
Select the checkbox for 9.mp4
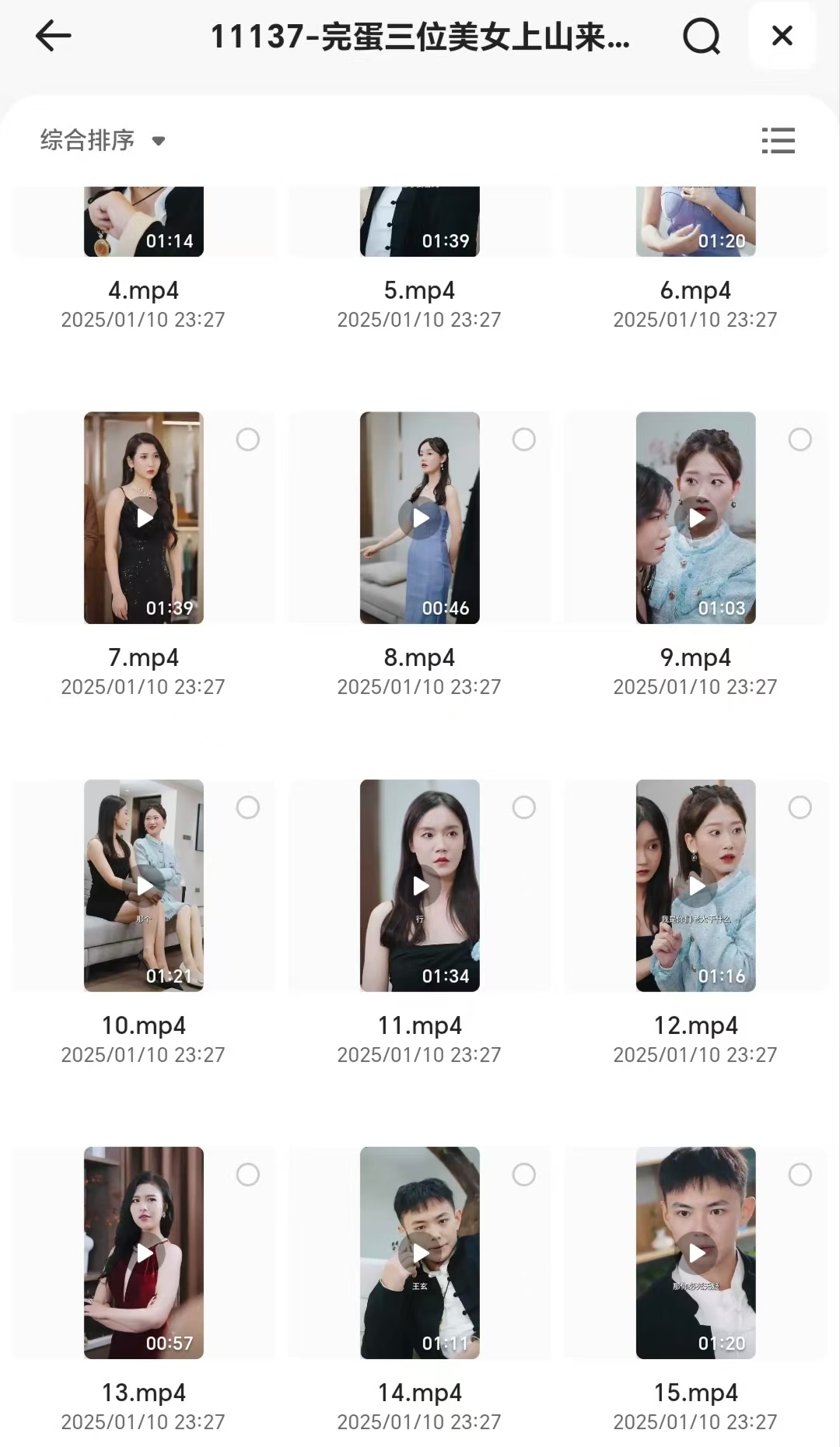click(x=800, y=440)
